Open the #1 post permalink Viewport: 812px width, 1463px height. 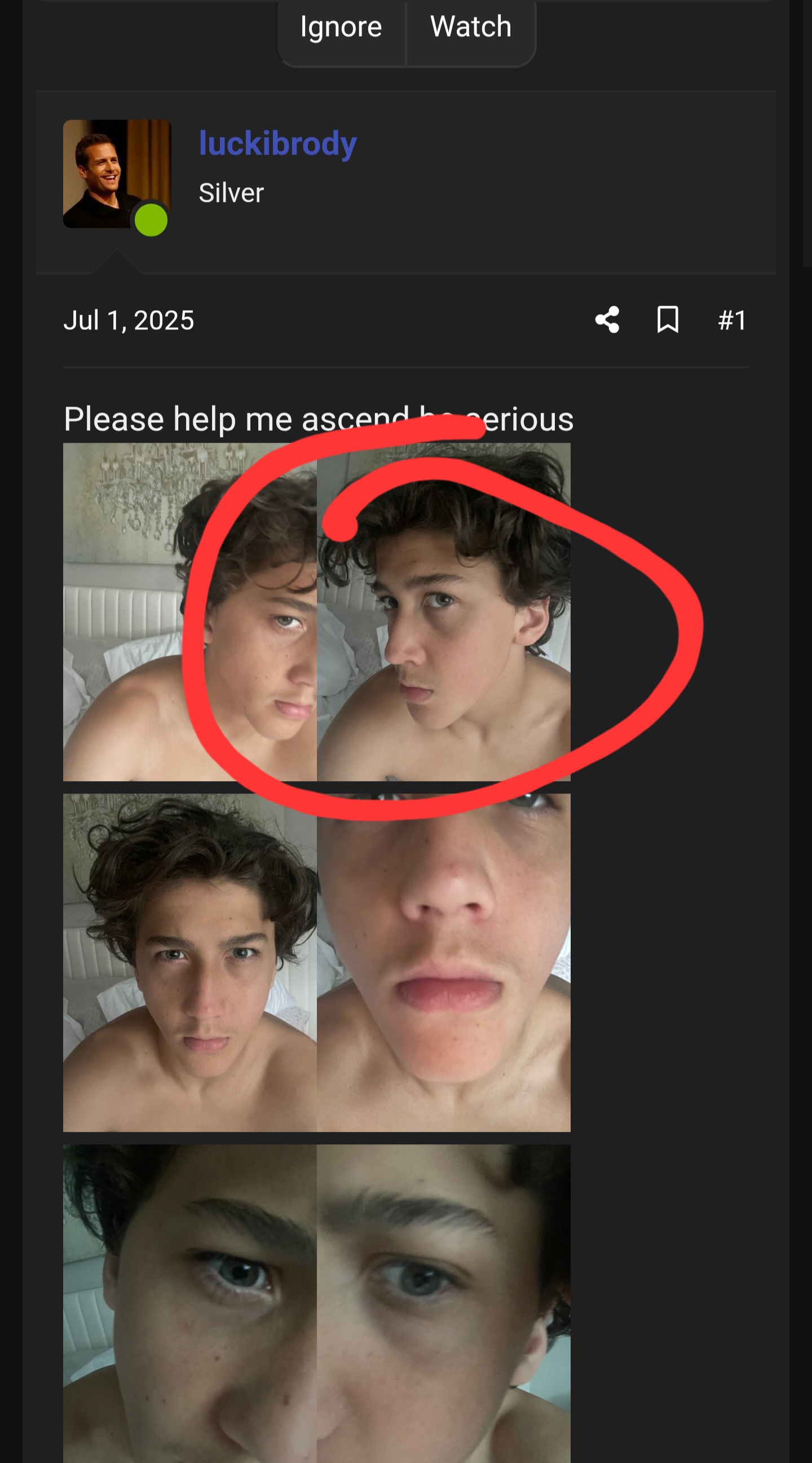coord(732,320)
